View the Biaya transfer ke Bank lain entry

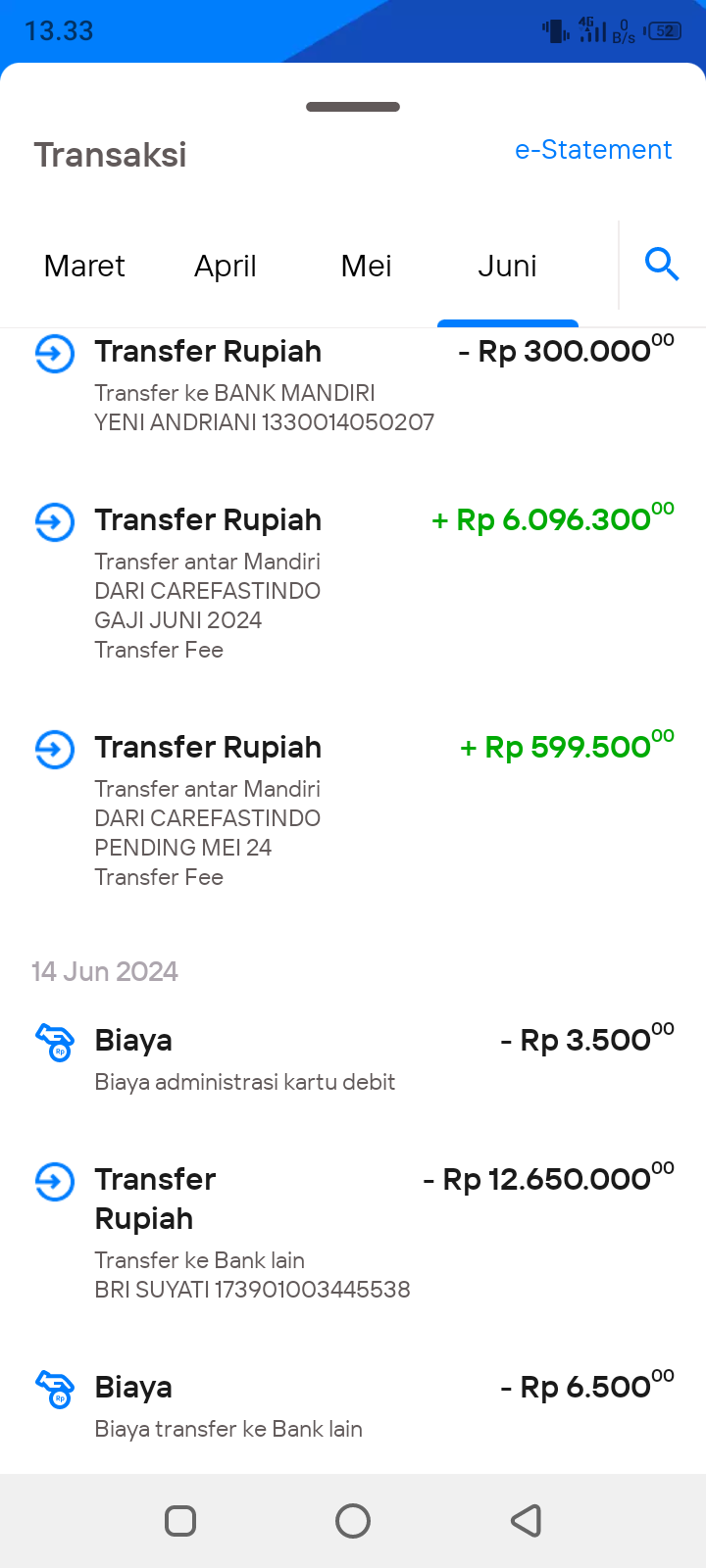[x=353, y=1405]
